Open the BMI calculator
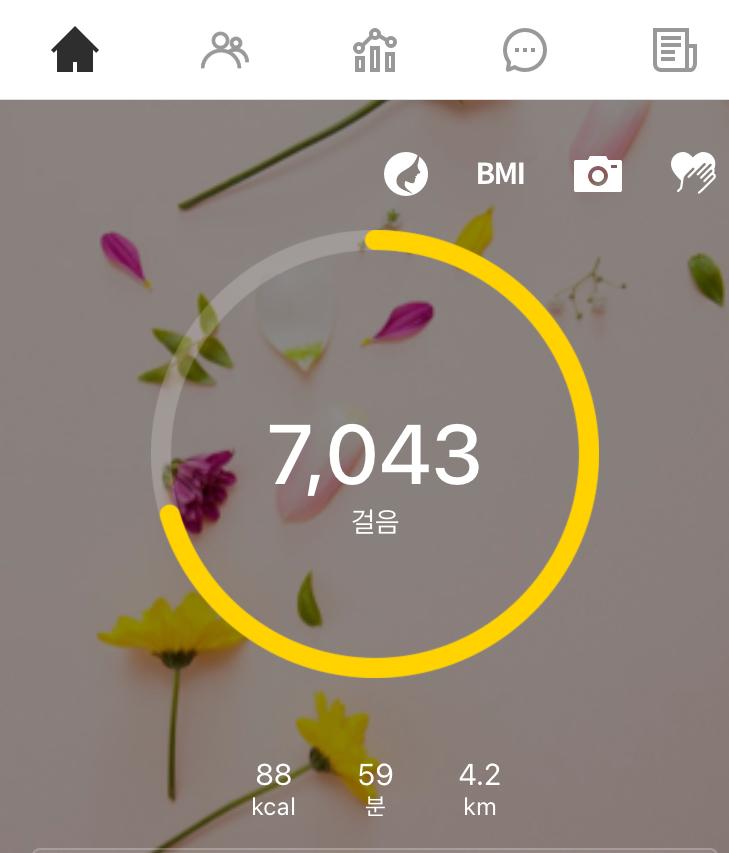 point(500,174)
